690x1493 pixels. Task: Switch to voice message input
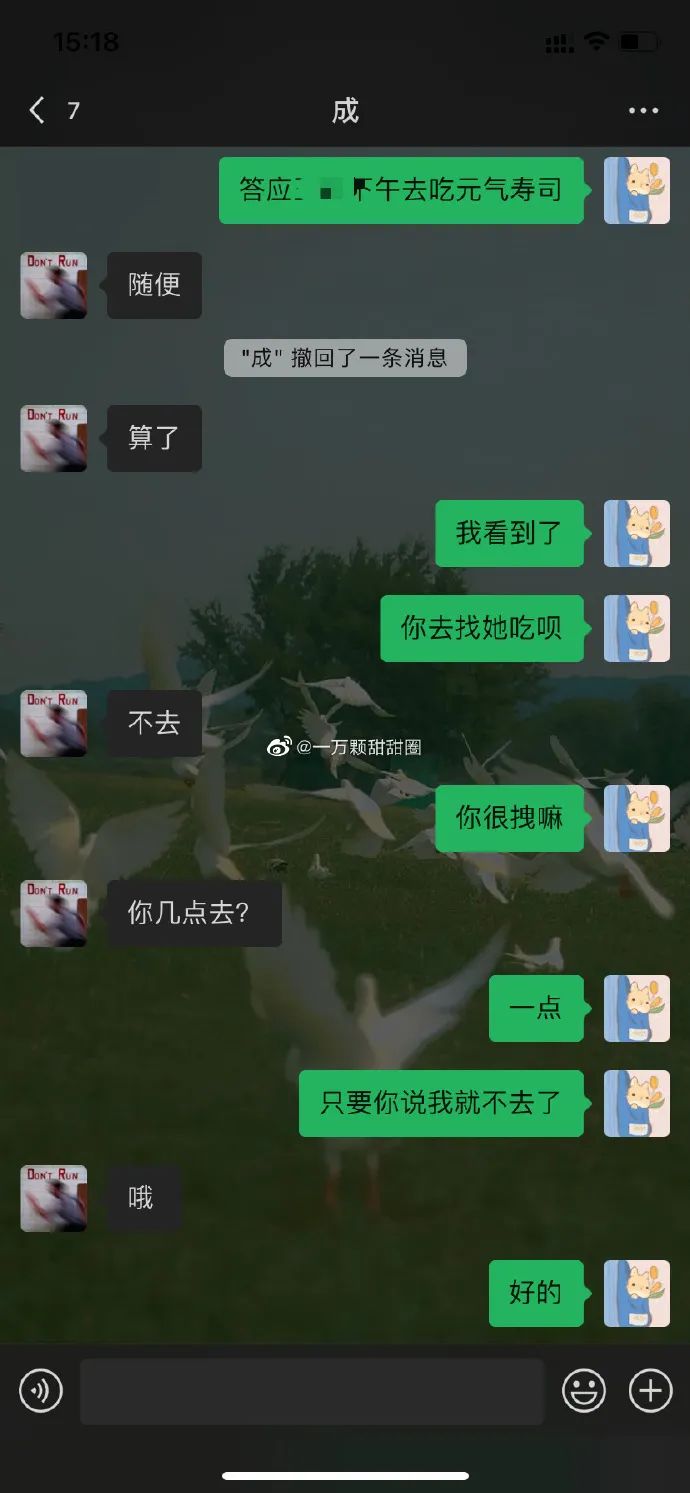point(41,1391)
